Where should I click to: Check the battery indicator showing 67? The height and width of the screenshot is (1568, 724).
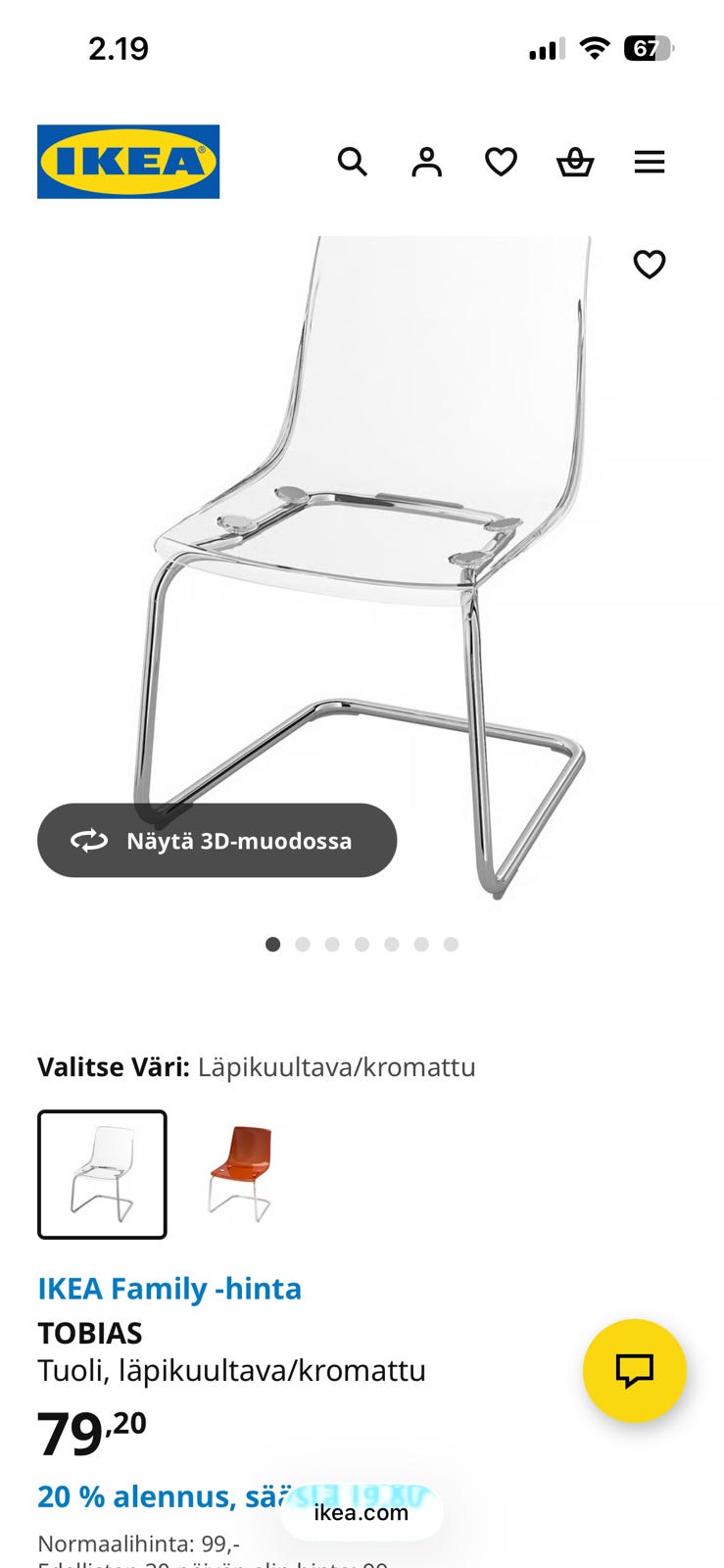point(648,47)
